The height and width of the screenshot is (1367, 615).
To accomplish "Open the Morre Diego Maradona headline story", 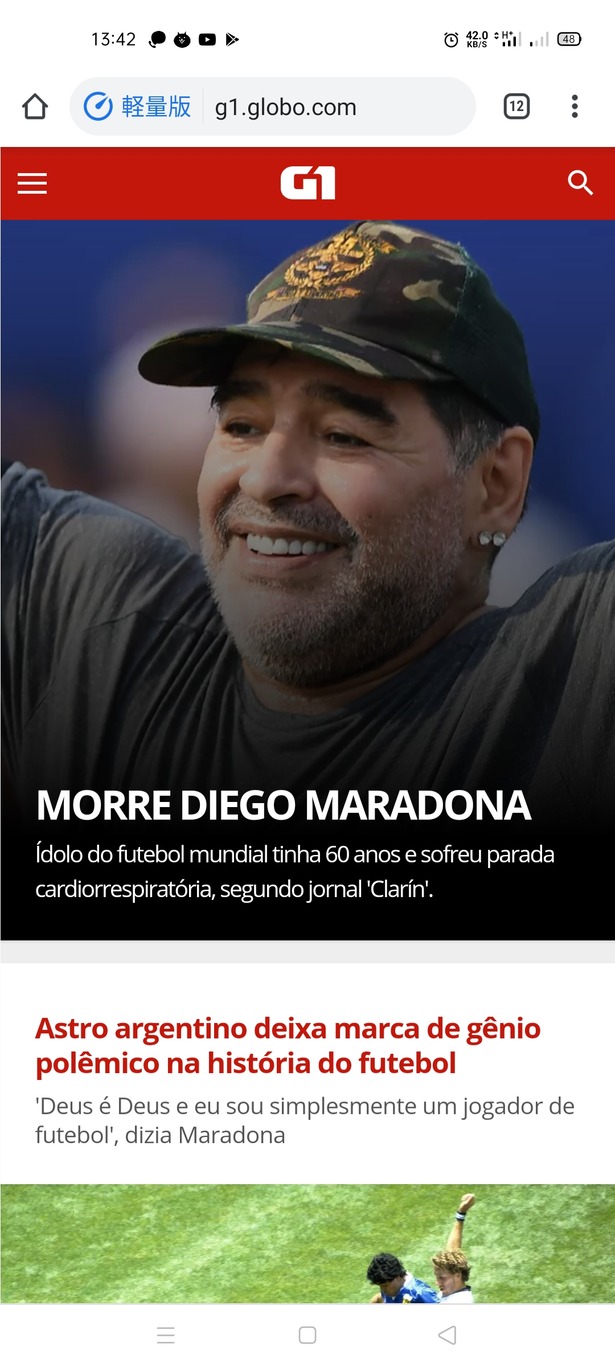I will point(283,806).
